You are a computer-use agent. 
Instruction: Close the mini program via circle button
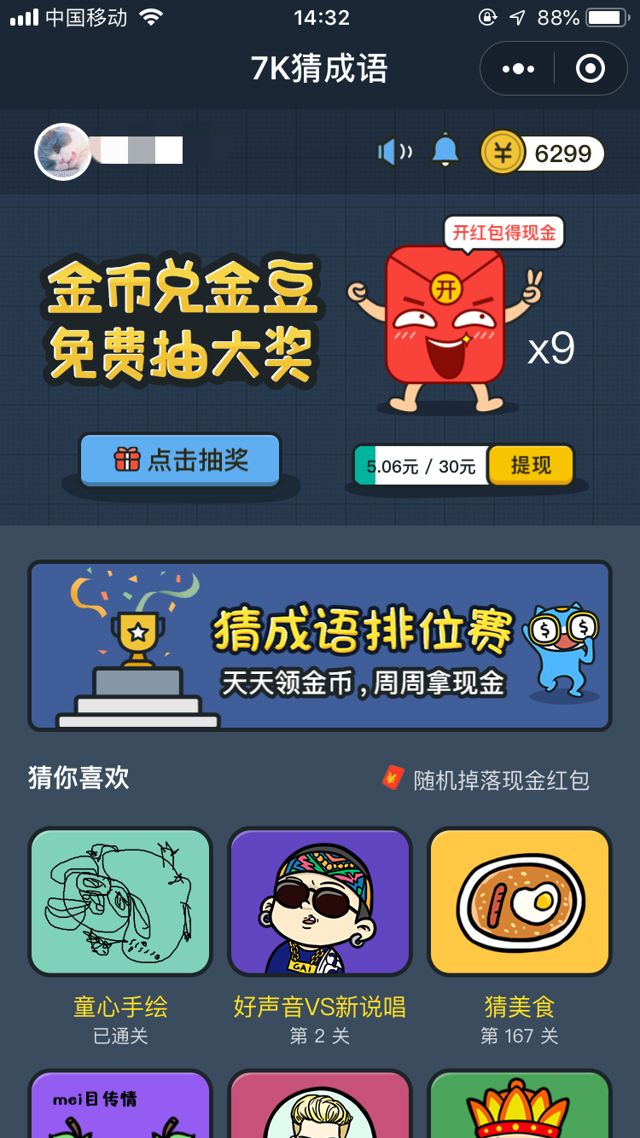pos(590,69)
